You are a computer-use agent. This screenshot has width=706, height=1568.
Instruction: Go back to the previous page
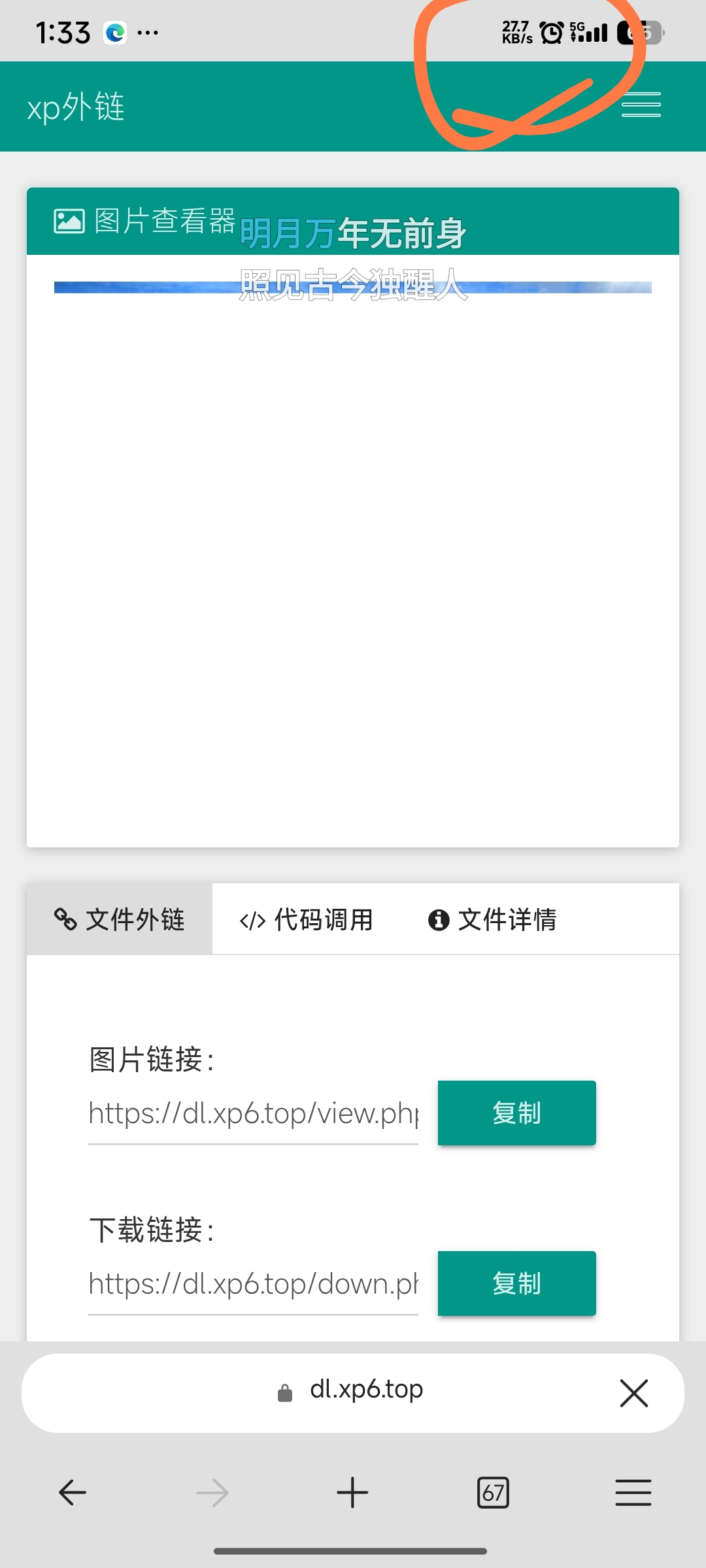point(73,1493)
